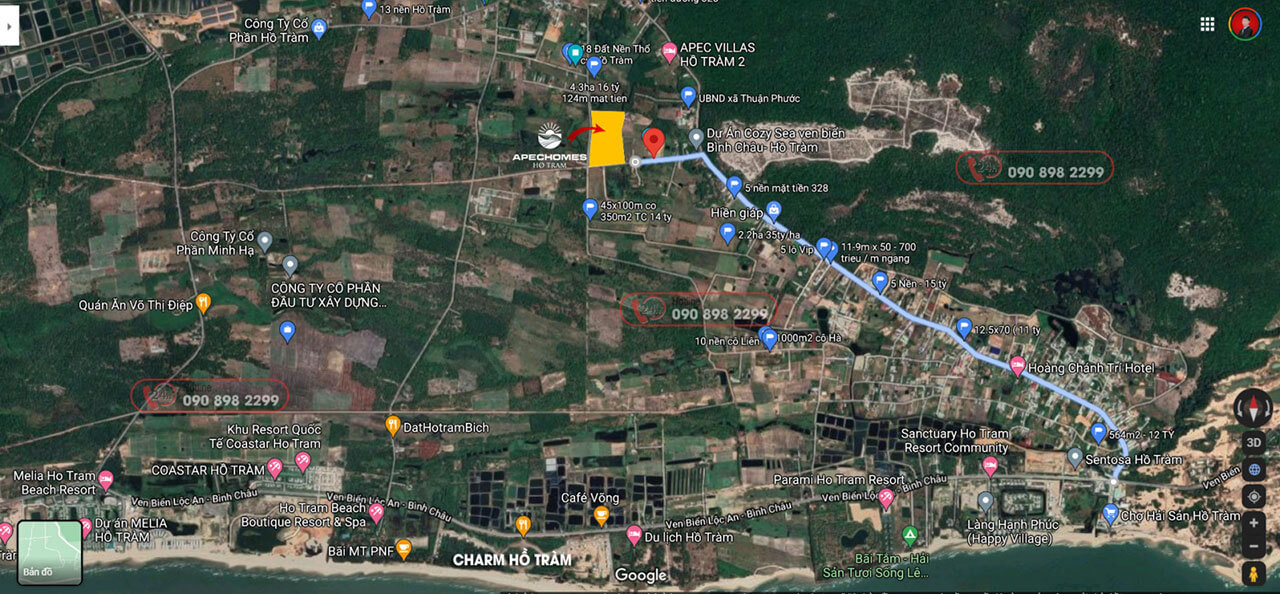This screenshot has height=594, width=1280.
Task: Select the Café Võng place marker
Action: pyautogui.click(x=601, y=515)
